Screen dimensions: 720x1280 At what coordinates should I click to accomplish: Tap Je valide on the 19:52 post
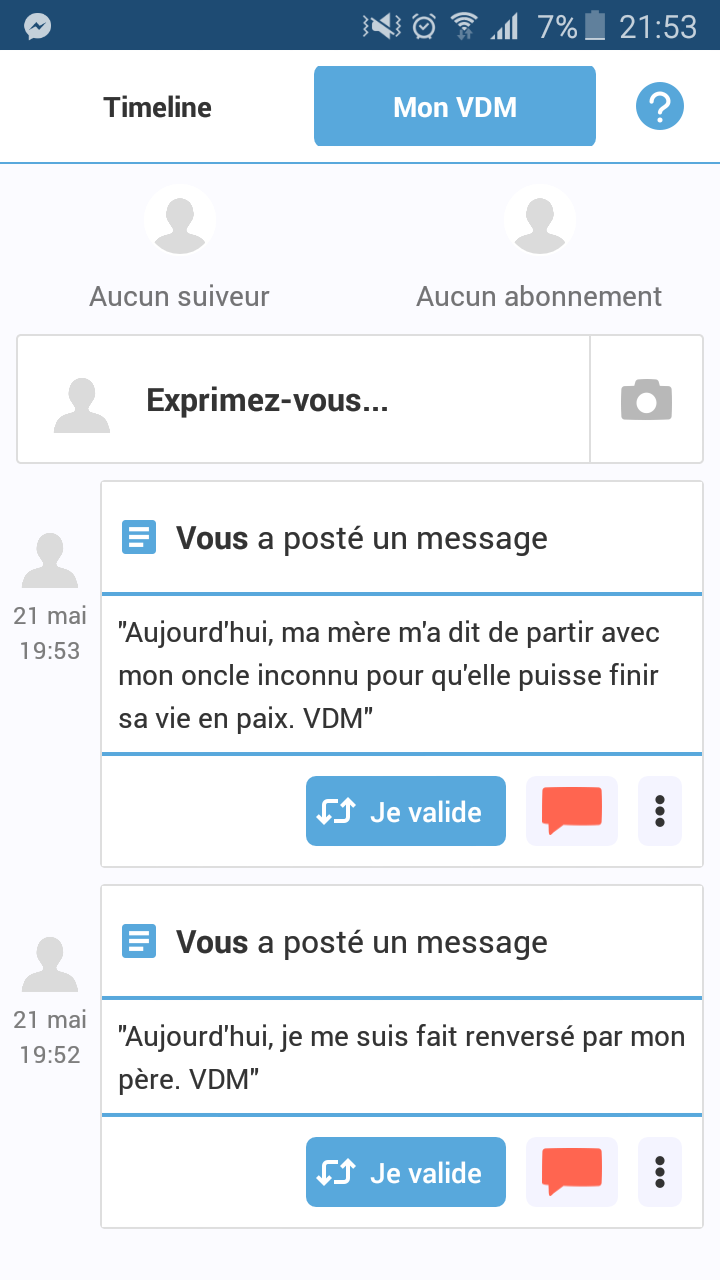406,1172
